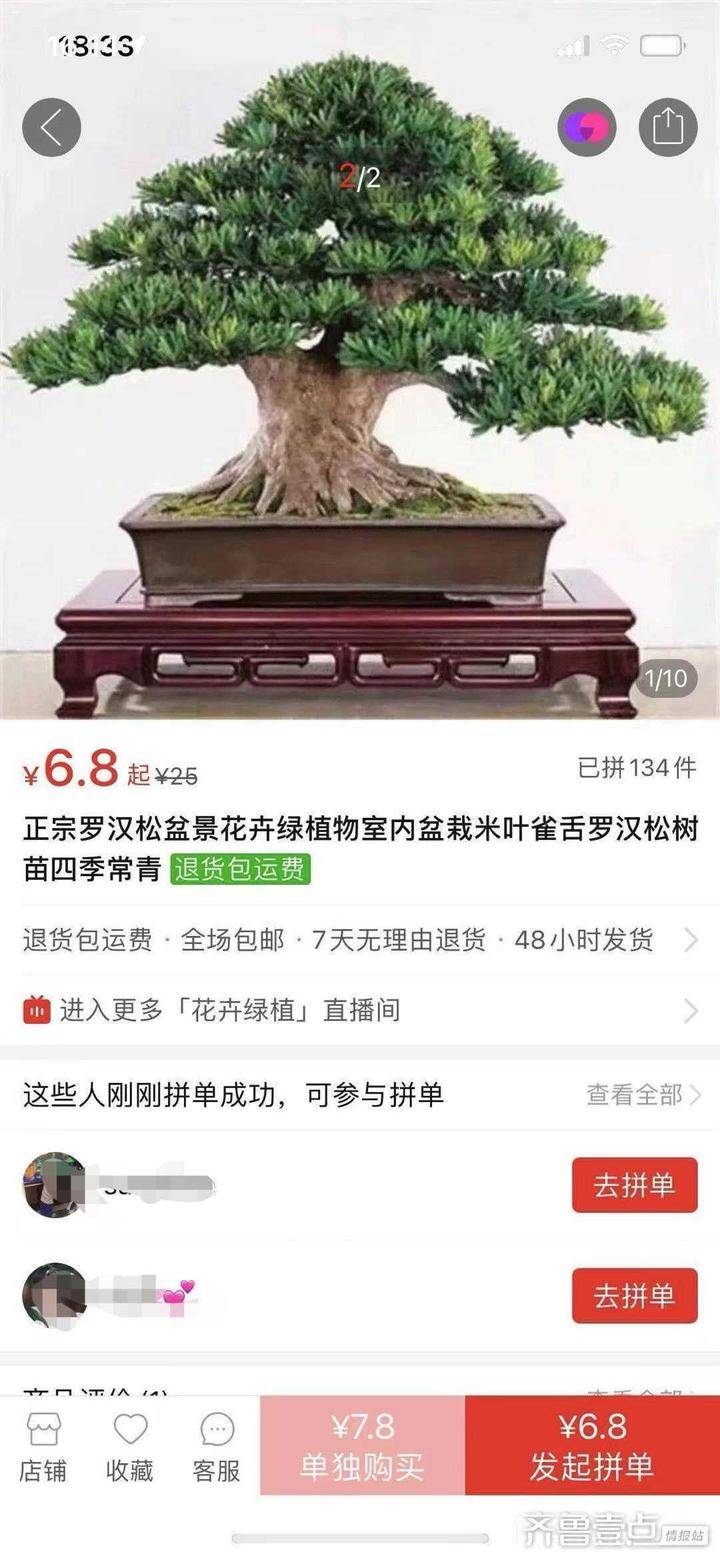Join the second user's group with 去拼单

click(x=634, y=1296)
